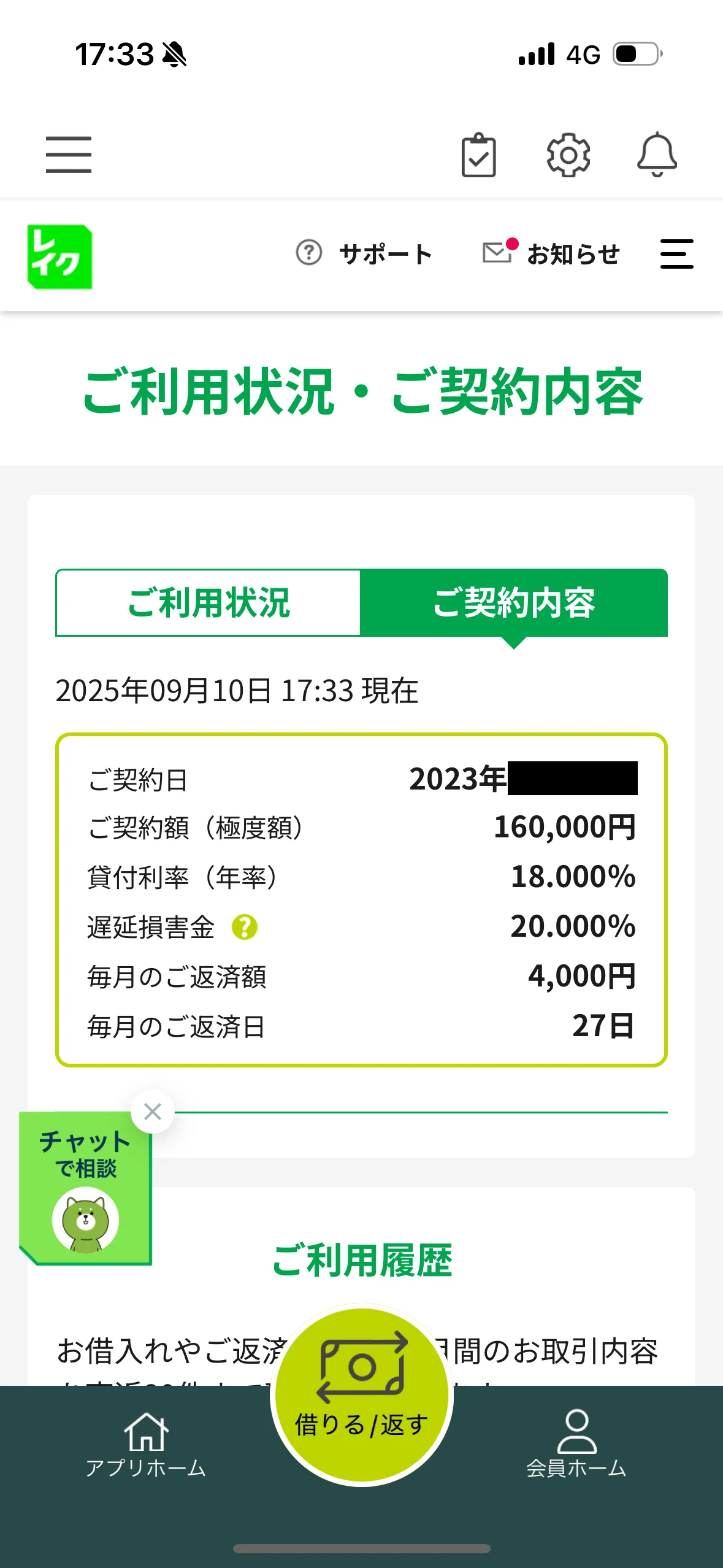Open サポート help page
This screenshot has width=723, height=1568.
tap(364, 254)
